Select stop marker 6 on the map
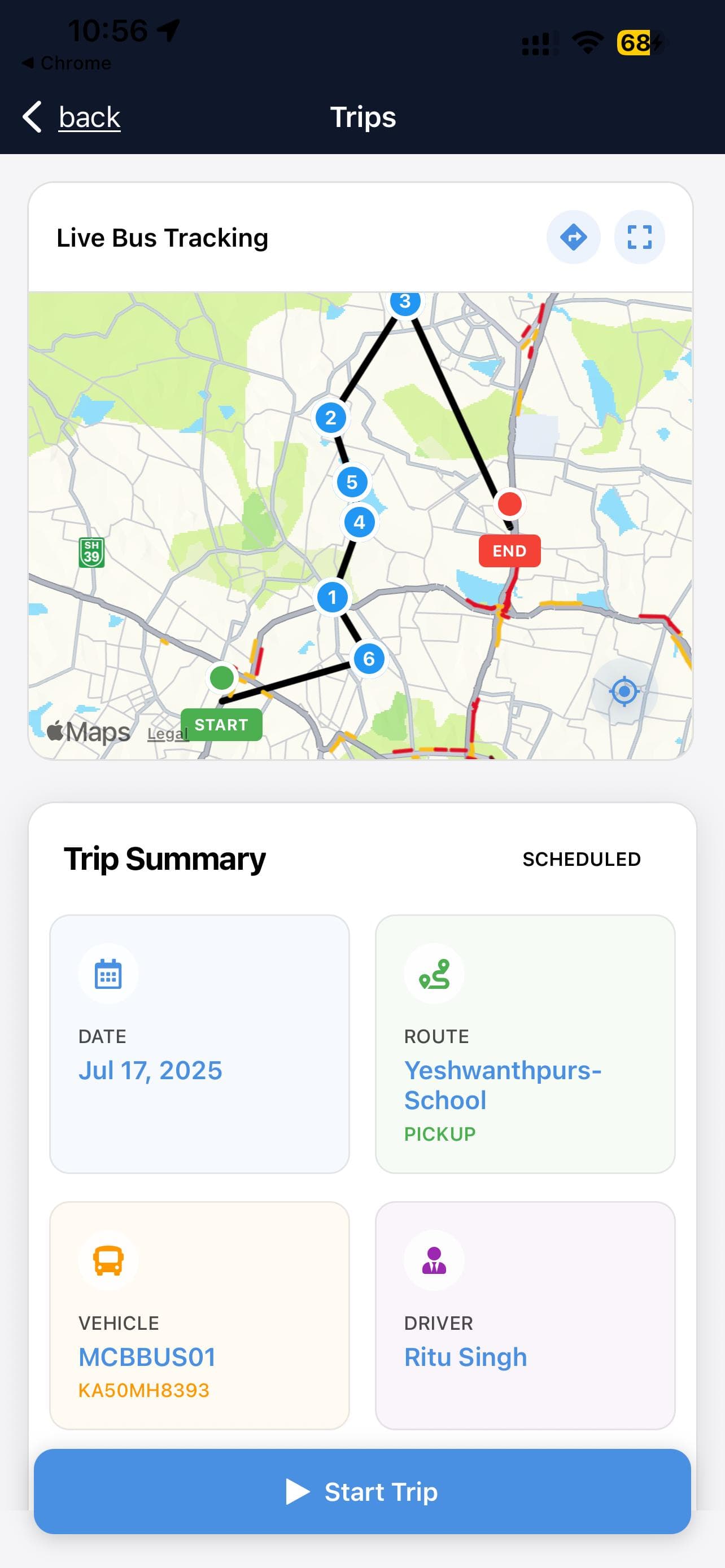725x1568 pixels. tap(368, 659)
